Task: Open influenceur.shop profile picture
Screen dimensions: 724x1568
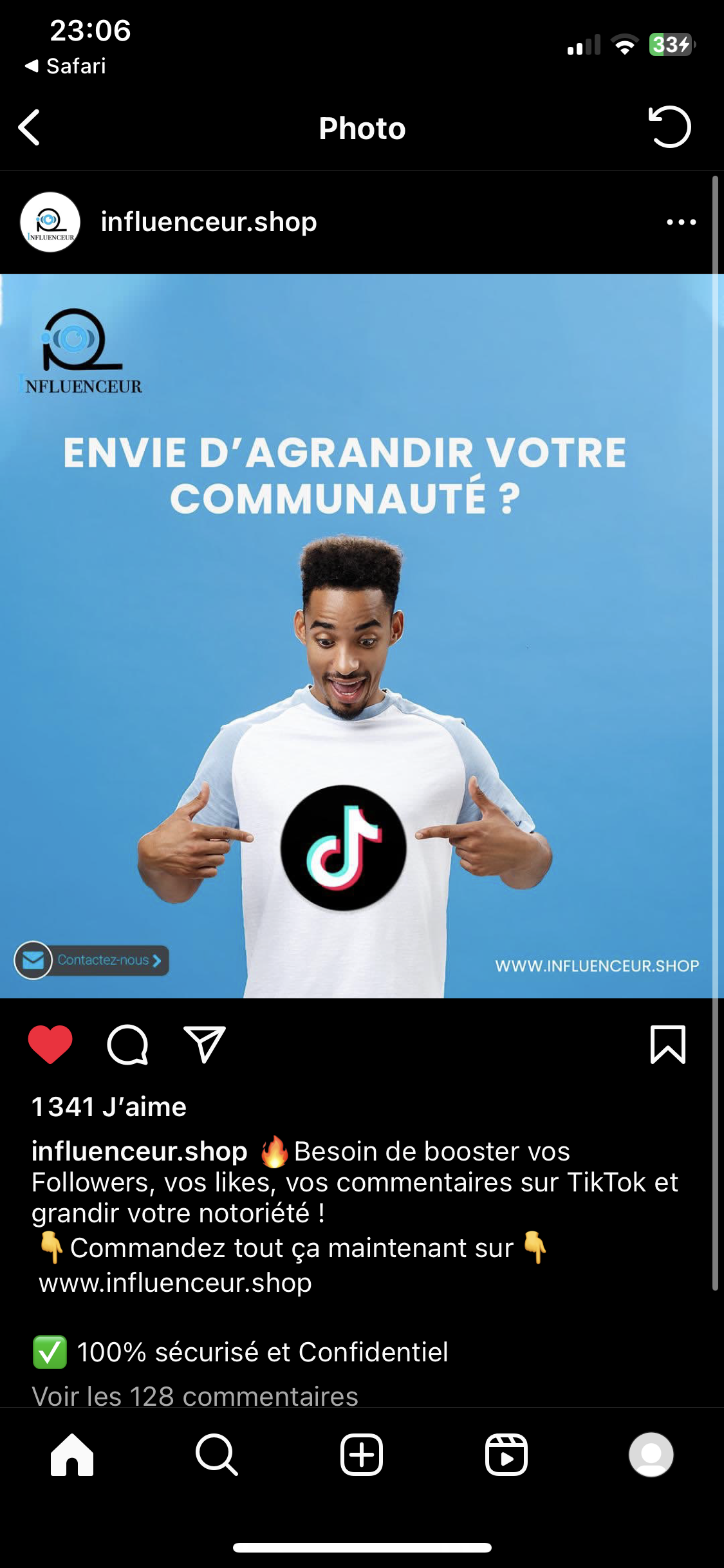Action: click(50, 222)
